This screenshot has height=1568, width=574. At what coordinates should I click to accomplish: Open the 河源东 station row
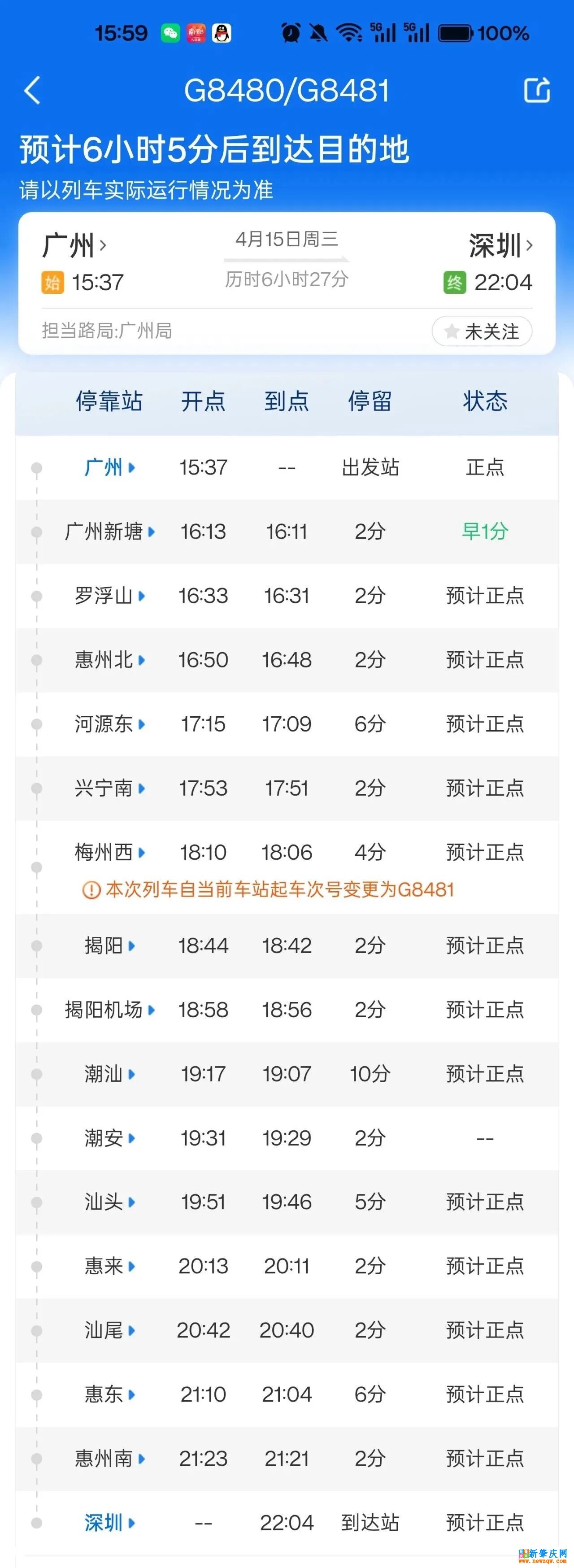tap(109, 724)
